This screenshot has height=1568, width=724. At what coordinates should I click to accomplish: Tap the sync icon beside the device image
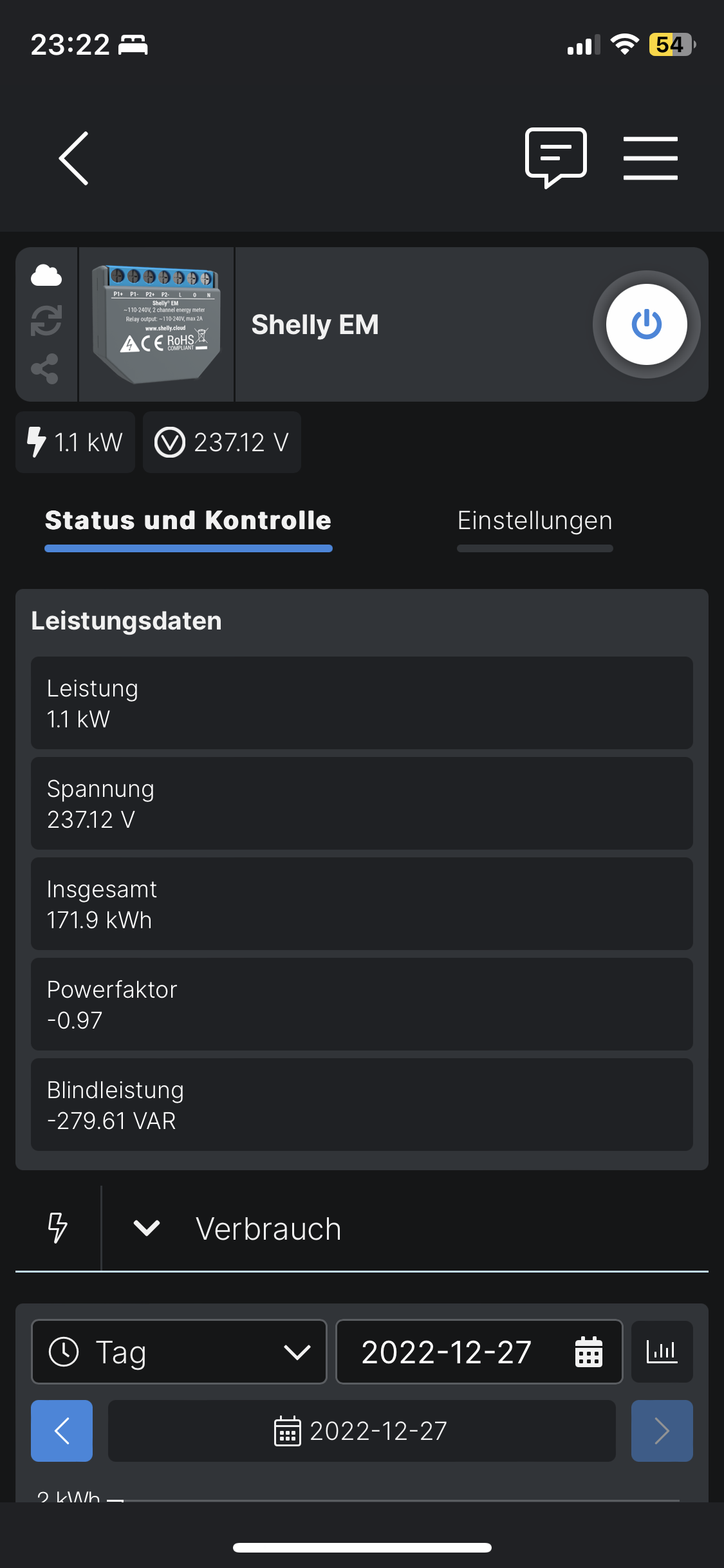coord(46,321)
